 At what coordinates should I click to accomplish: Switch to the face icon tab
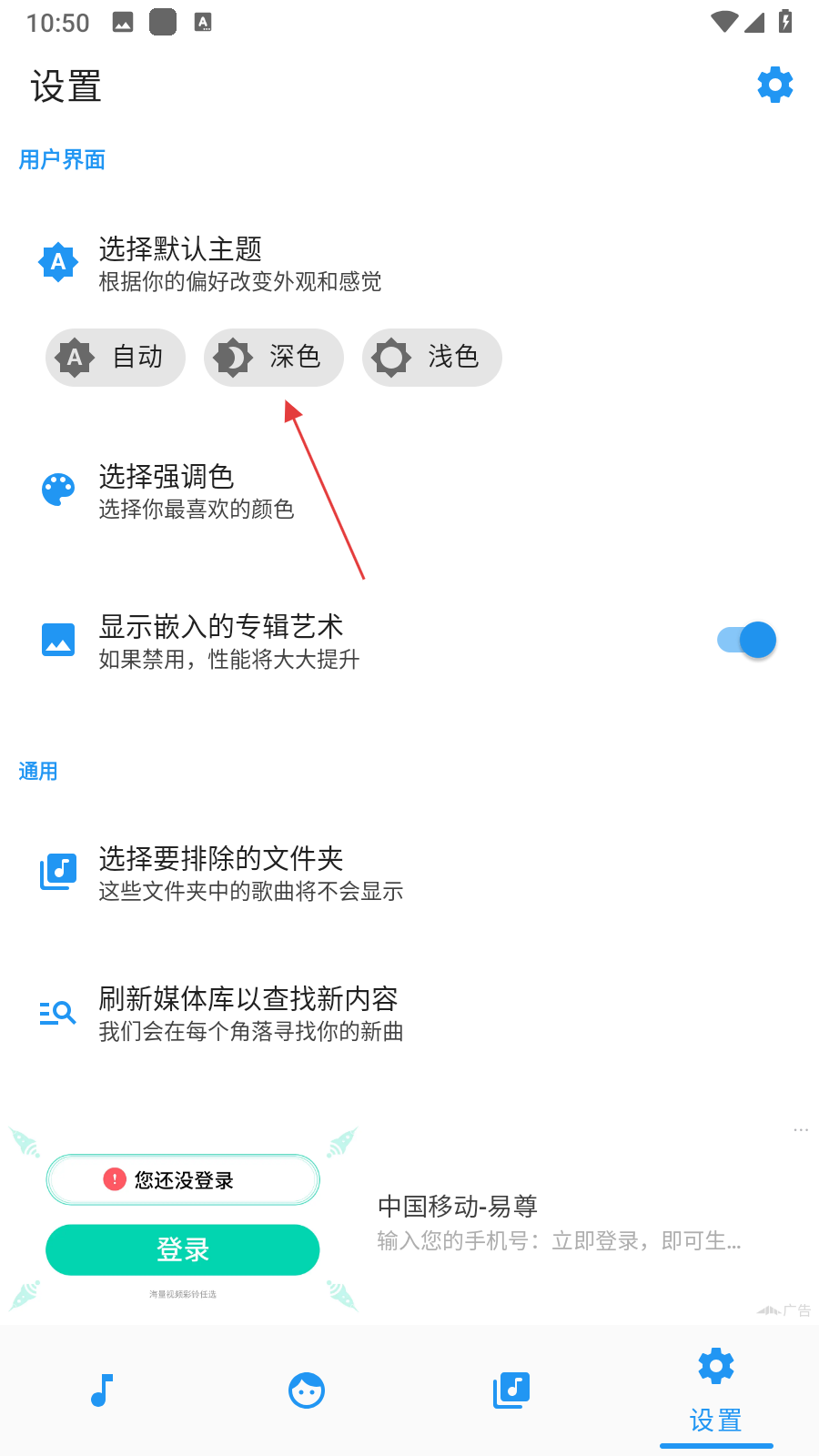click(x=307, y=1390)
